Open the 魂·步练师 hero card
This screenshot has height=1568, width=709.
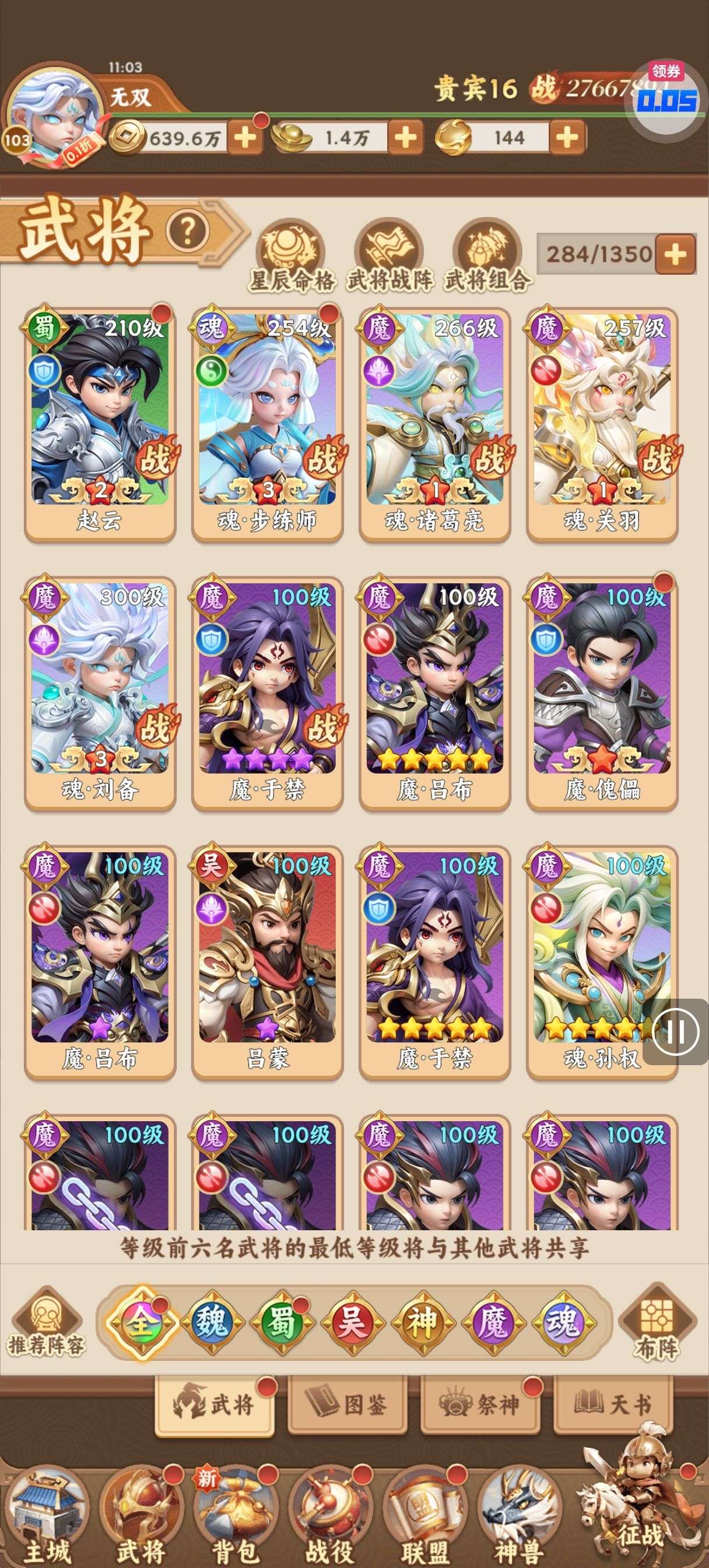267,424
